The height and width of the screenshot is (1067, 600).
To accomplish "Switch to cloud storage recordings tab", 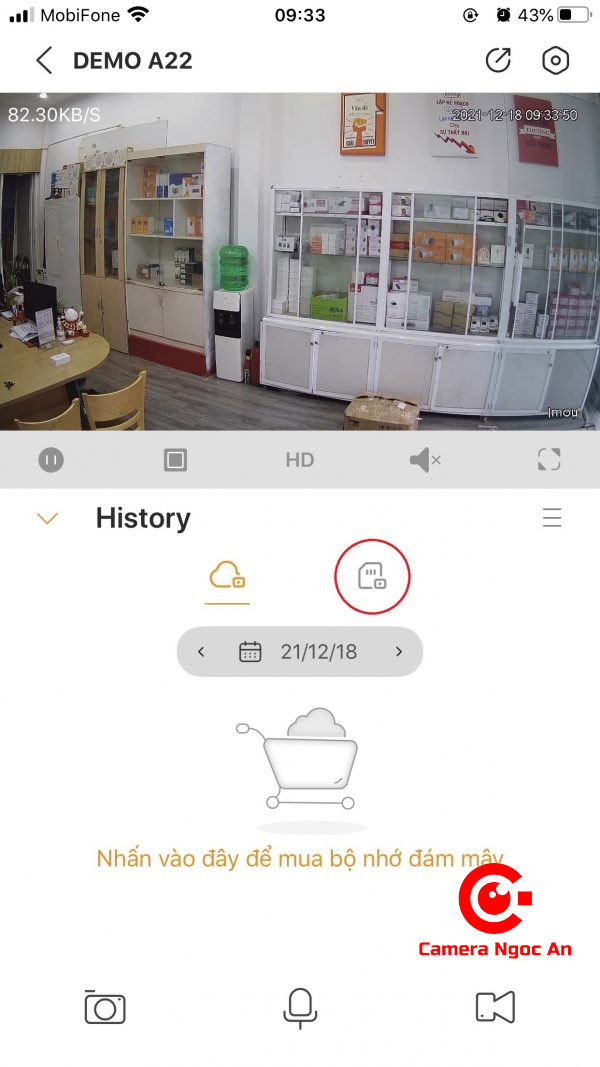I will coord(227,575).
